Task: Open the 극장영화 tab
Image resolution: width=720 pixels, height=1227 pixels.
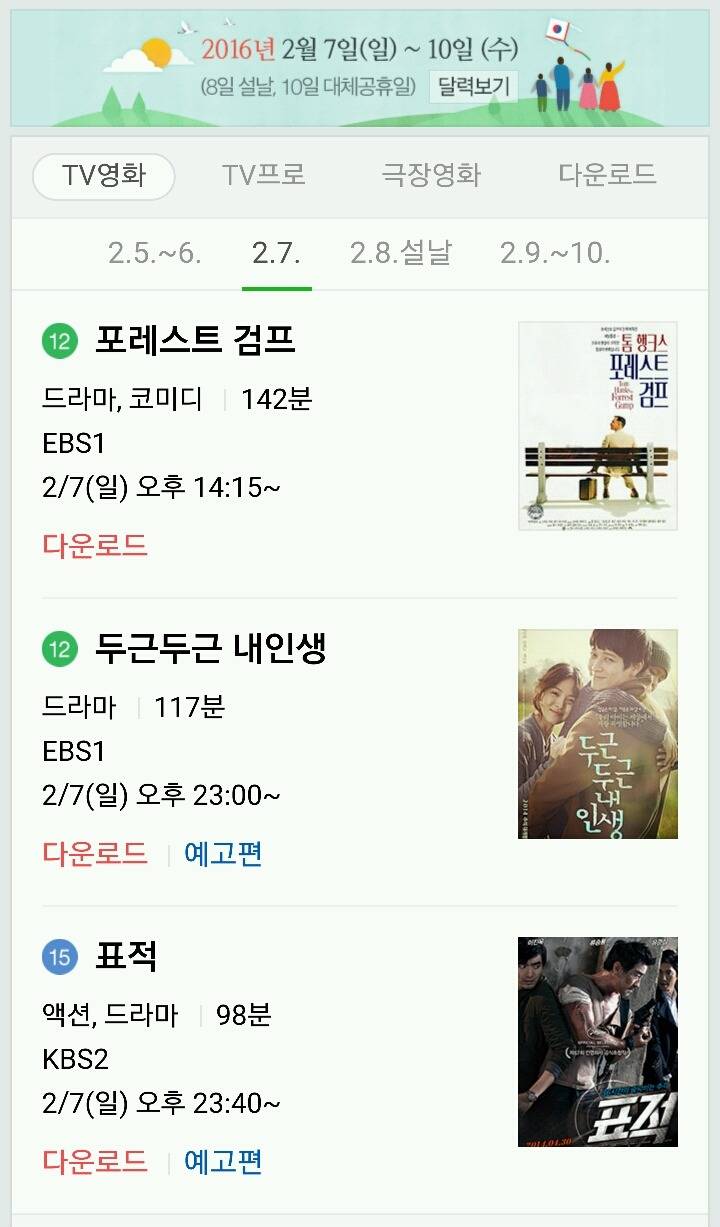Action: click(x=432, y=175)
